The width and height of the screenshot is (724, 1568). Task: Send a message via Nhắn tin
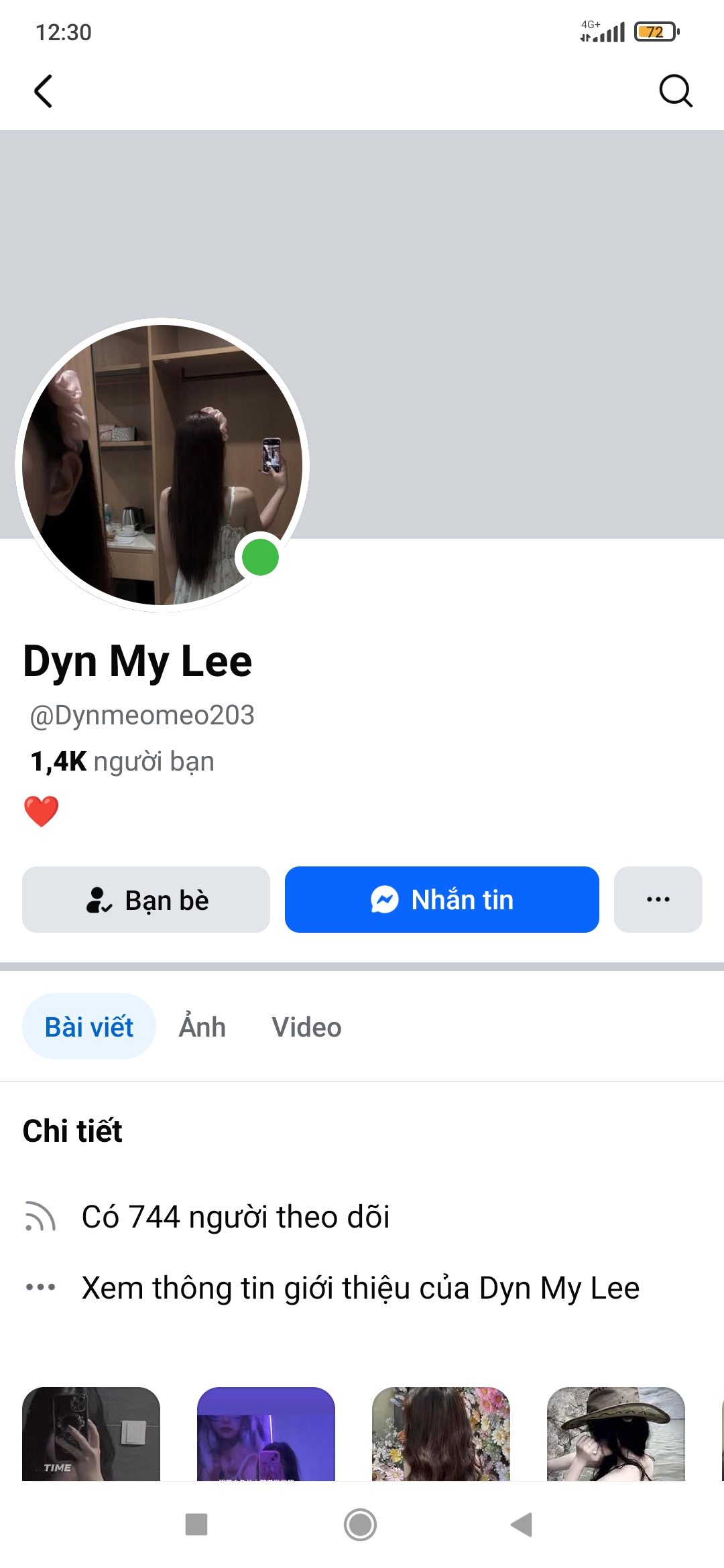click(442, 899)
